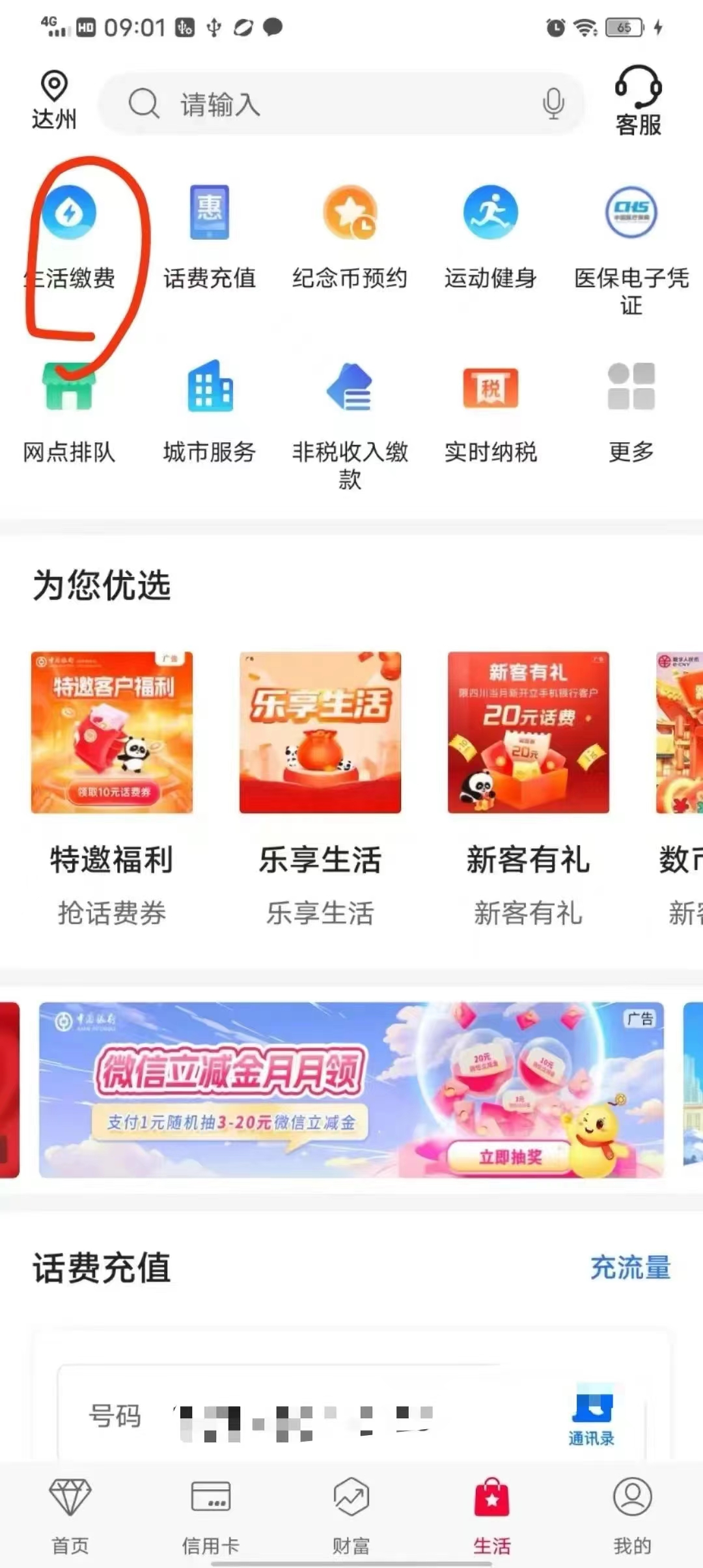Tap the 充流量 link
The height and width of the screenshot is (1568, 703).
pos(630,1267)
